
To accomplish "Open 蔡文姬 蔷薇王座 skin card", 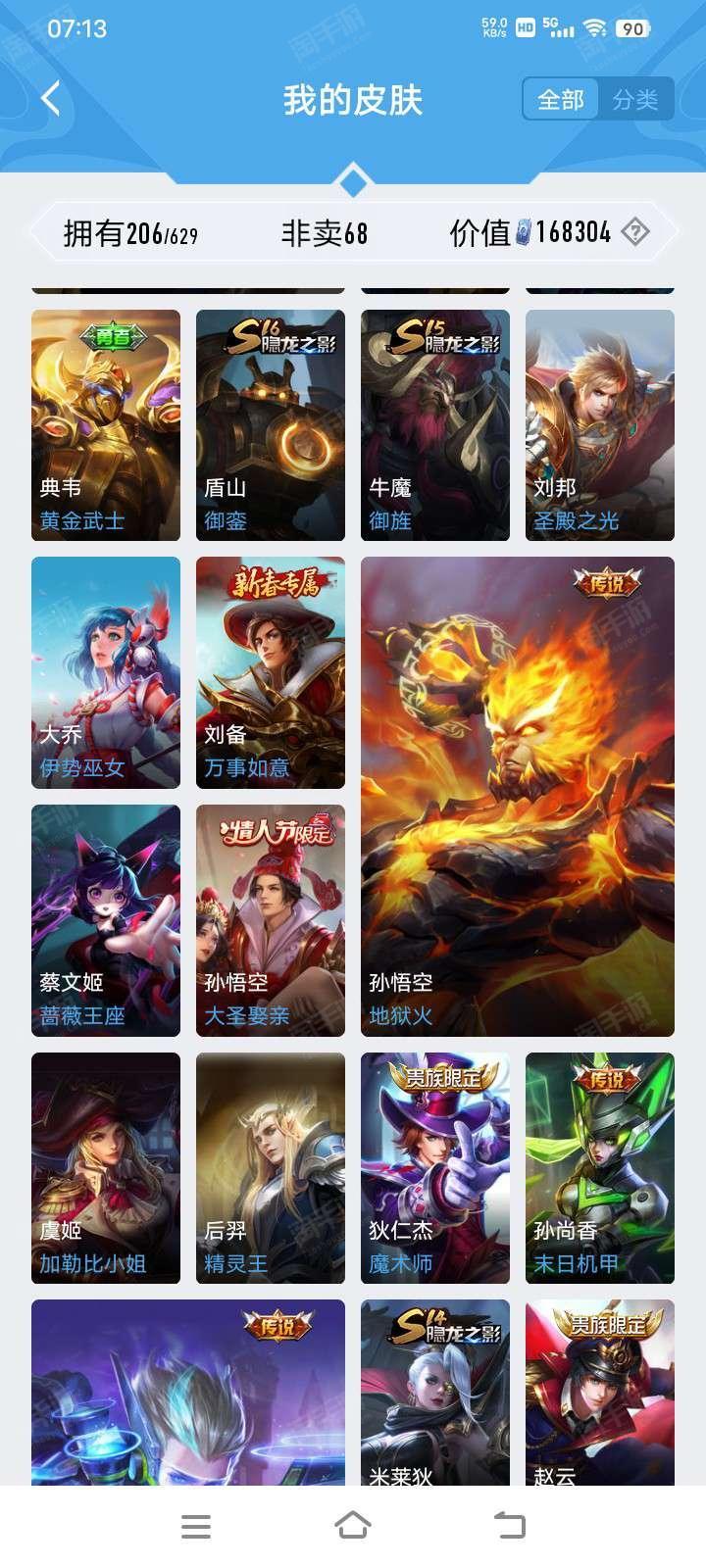I will pos(106,920).
